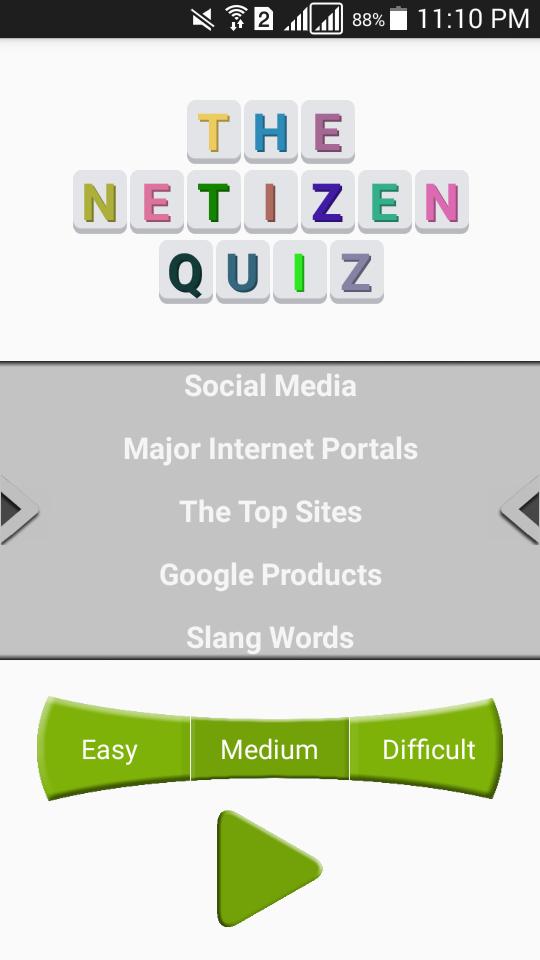The width and height of the screenshot is (540, 960).
Task: Choose the Difficult level
Action: [x=427, y=749]
